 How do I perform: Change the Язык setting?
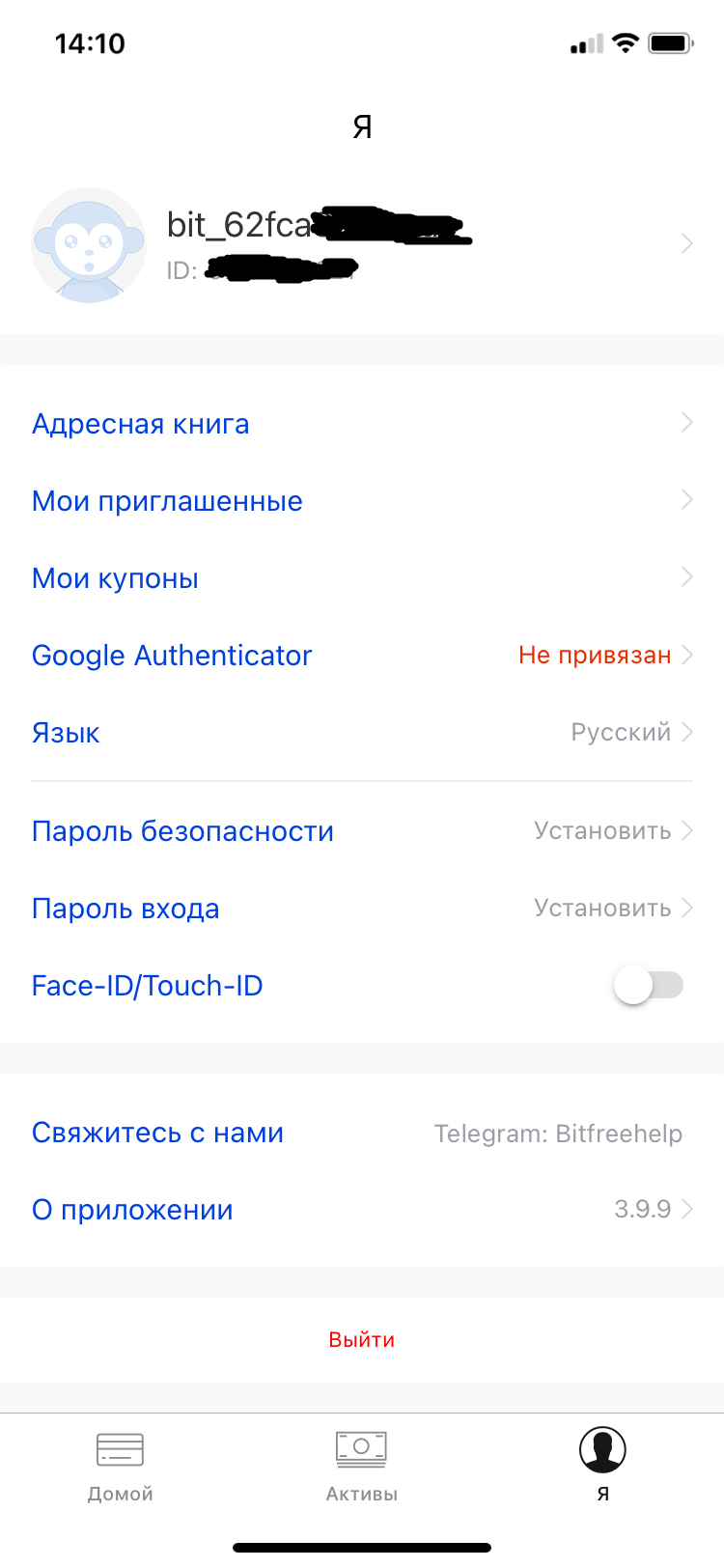[x=362, y=733]
